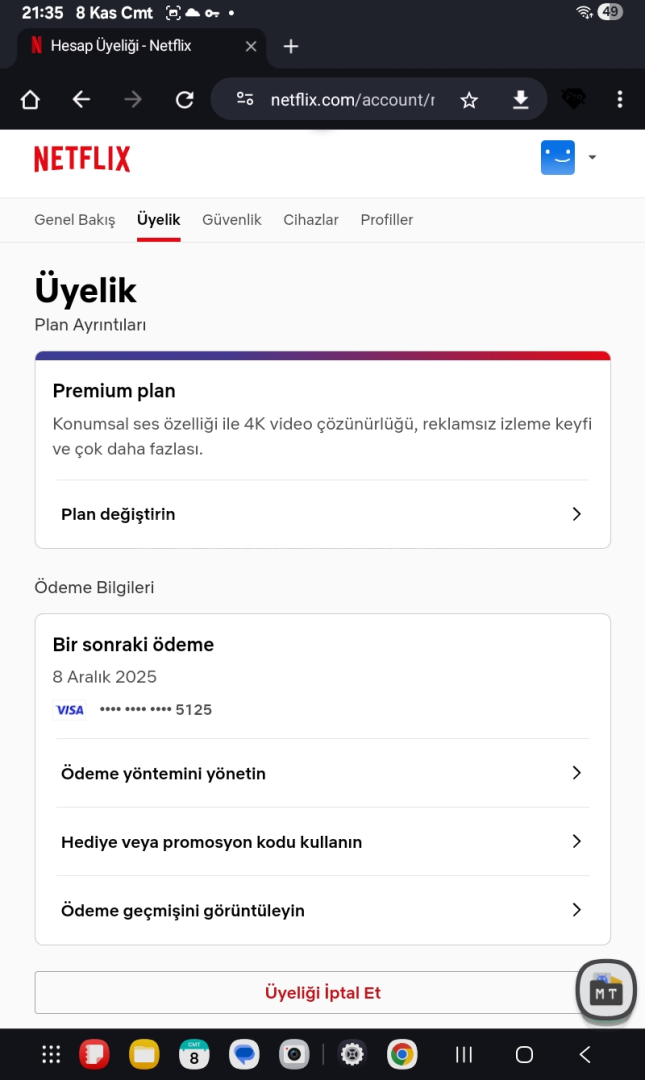Open the browser downloads icon
The width and height of the screenshot is (645, 1080).
click(520, 99)
